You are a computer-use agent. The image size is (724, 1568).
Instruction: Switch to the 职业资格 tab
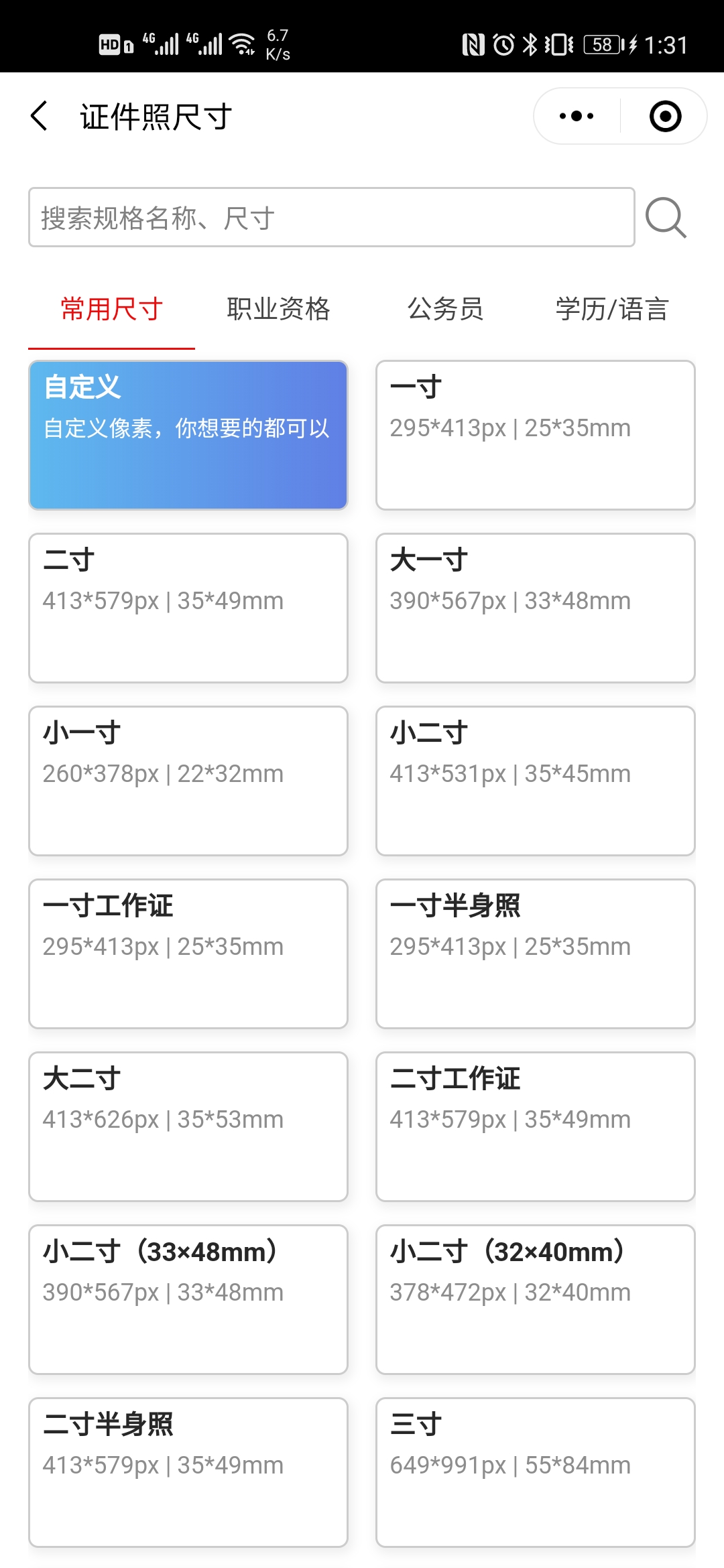tap(278, 309)
